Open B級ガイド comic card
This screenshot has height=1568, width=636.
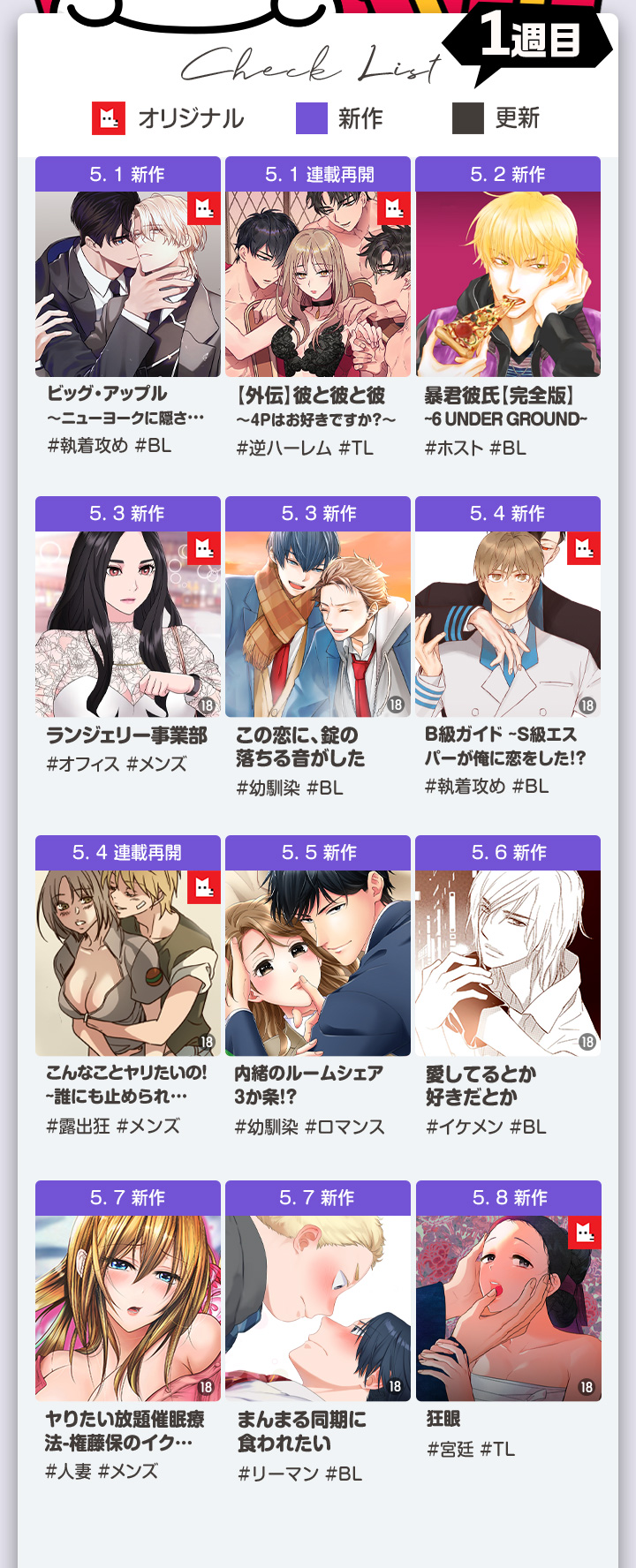[x=508, y=623]
